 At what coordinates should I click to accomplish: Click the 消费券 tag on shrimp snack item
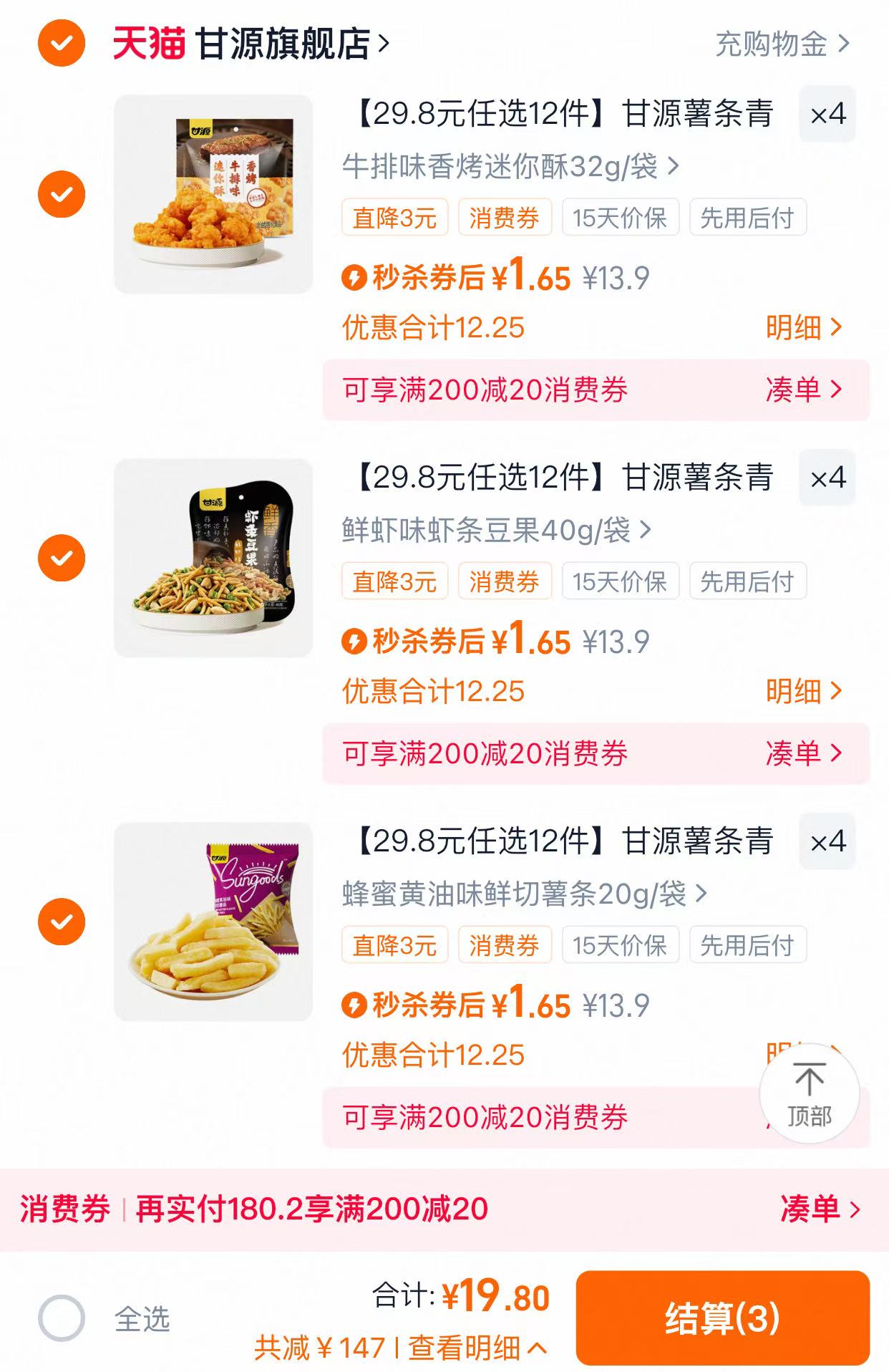pos(504,581)
